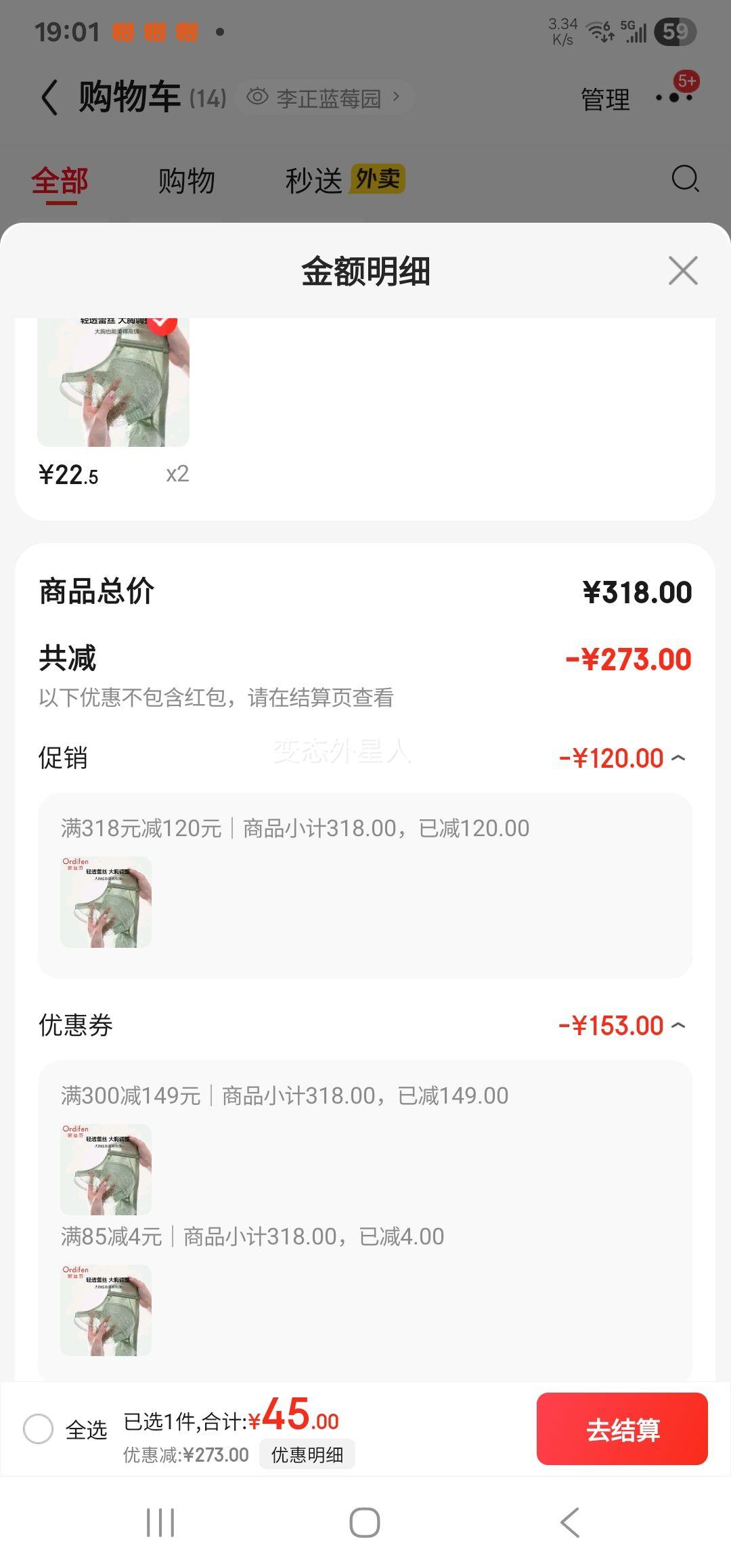Screen dimensions: 731x1568
Task: Switch to the 购物 tab
Action: click(186, 181)
